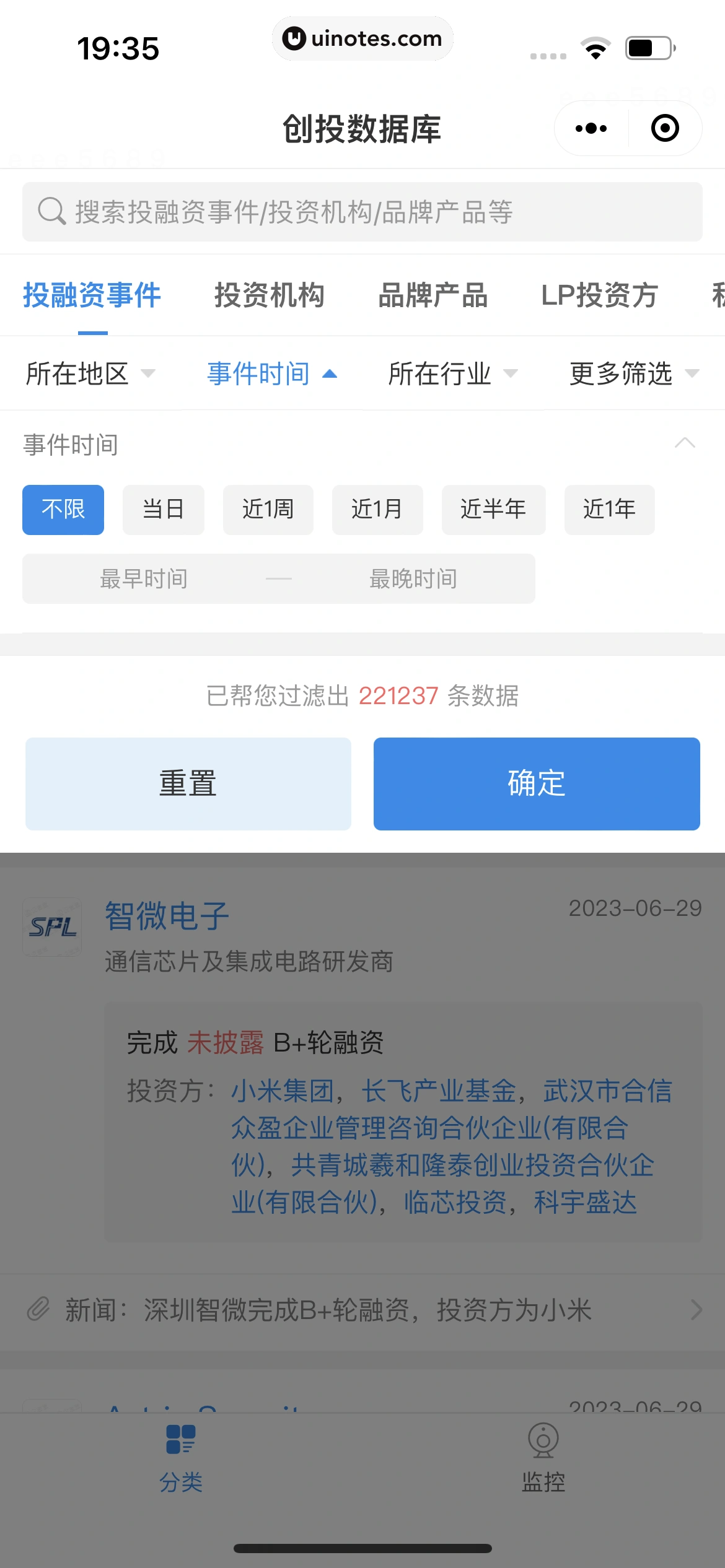
Task: Click the SPL logo of 智微电子
Action: click(52, 927)
